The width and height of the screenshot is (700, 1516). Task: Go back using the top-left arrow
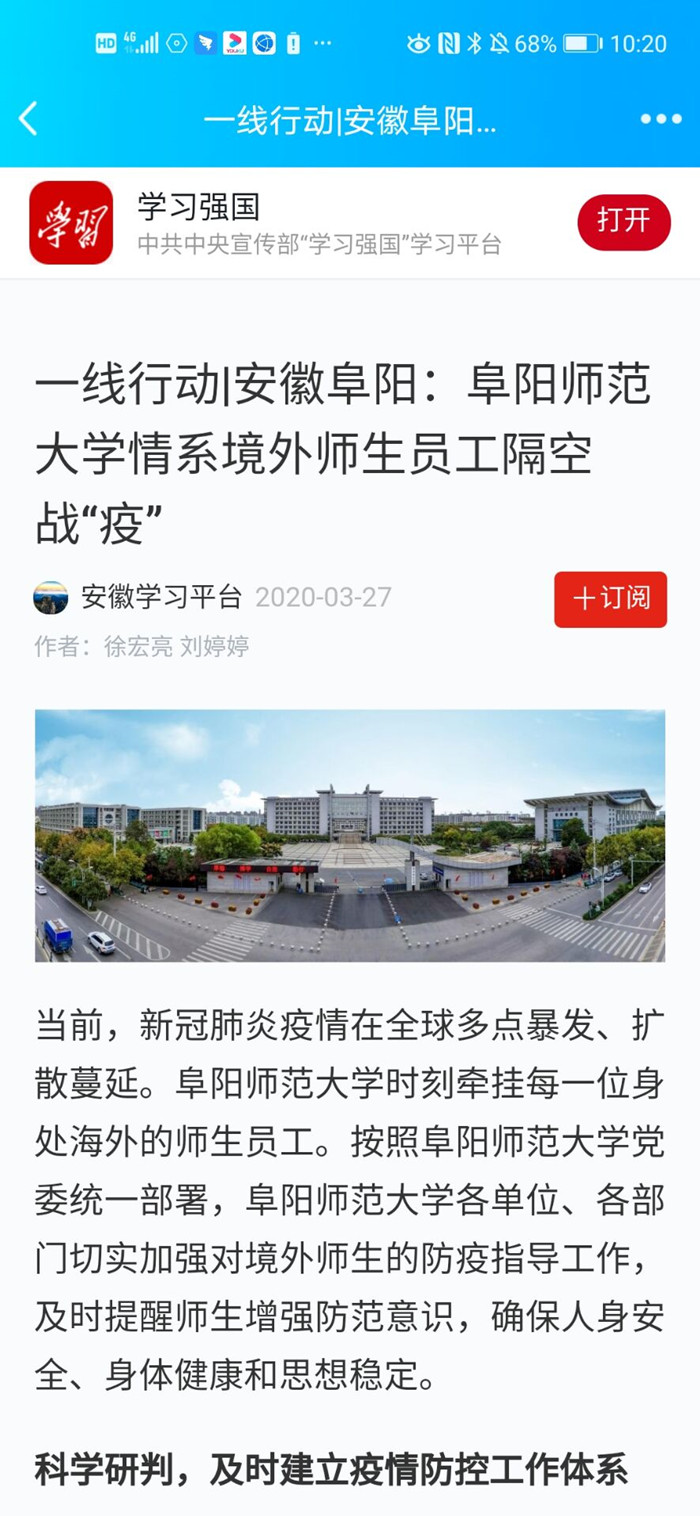(x=28, y=119)
